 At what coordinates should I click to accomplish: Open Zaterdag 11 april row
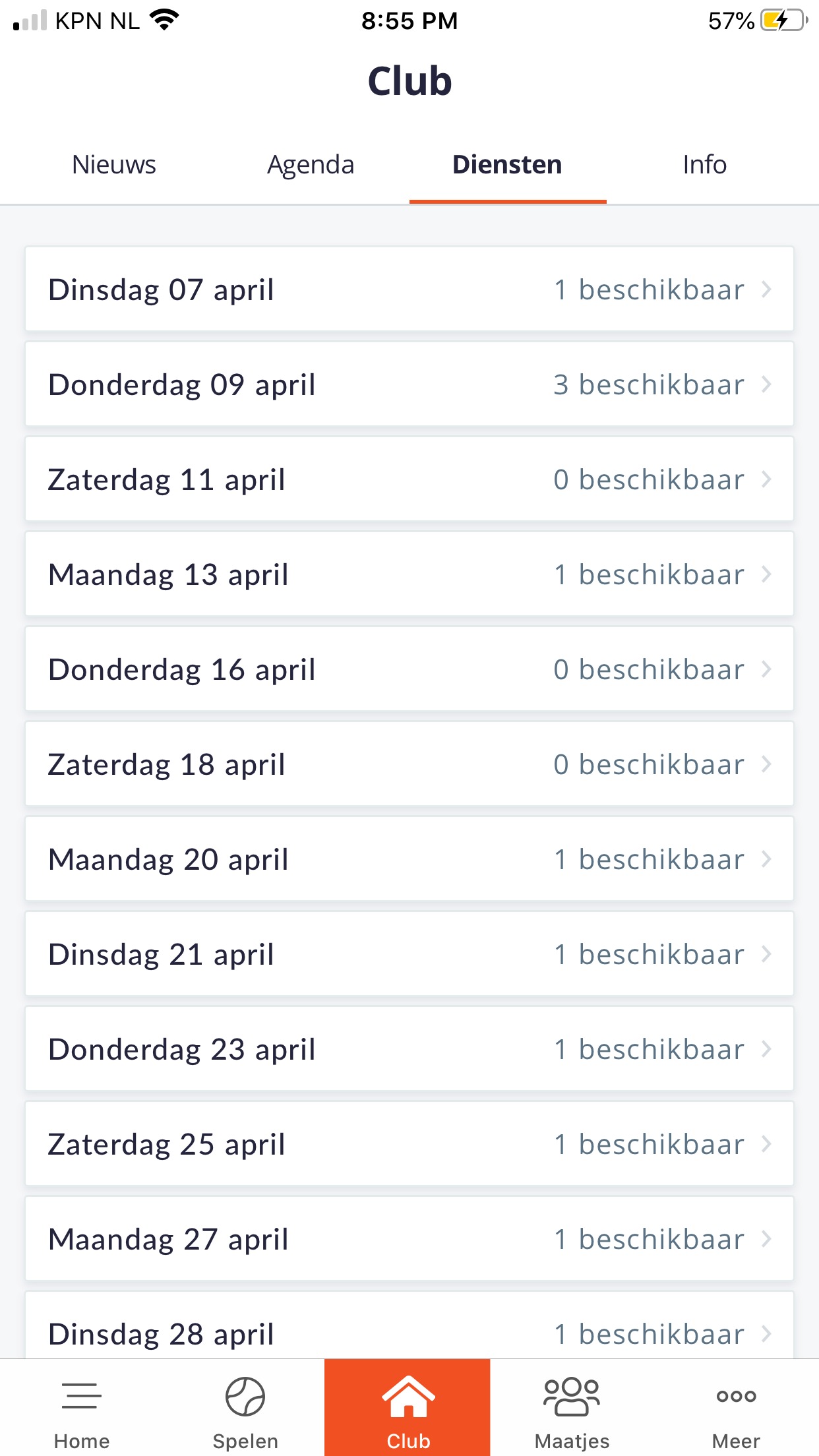point(409,479)
